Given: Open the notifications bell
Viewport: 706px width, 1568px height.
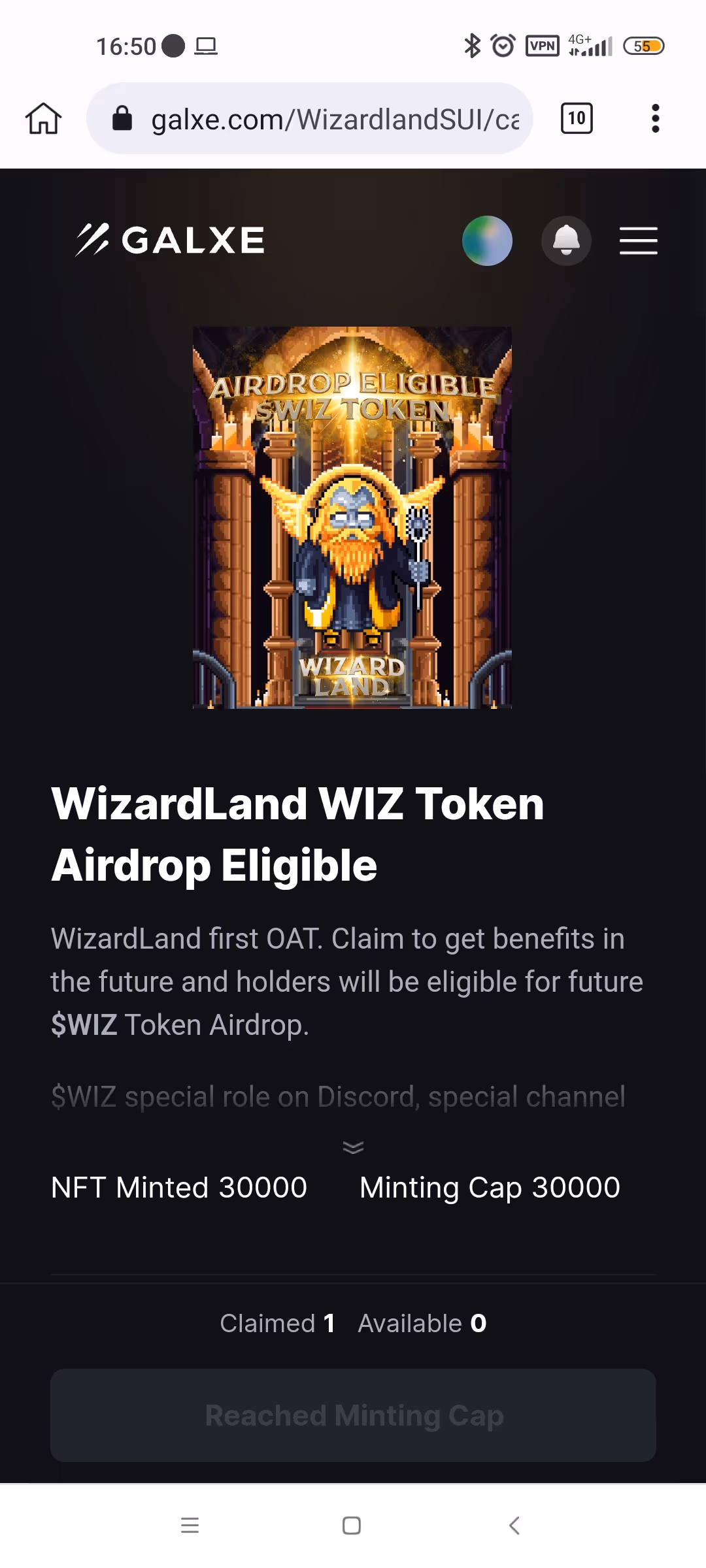Looking at the screenshot, I should [566, 240].
